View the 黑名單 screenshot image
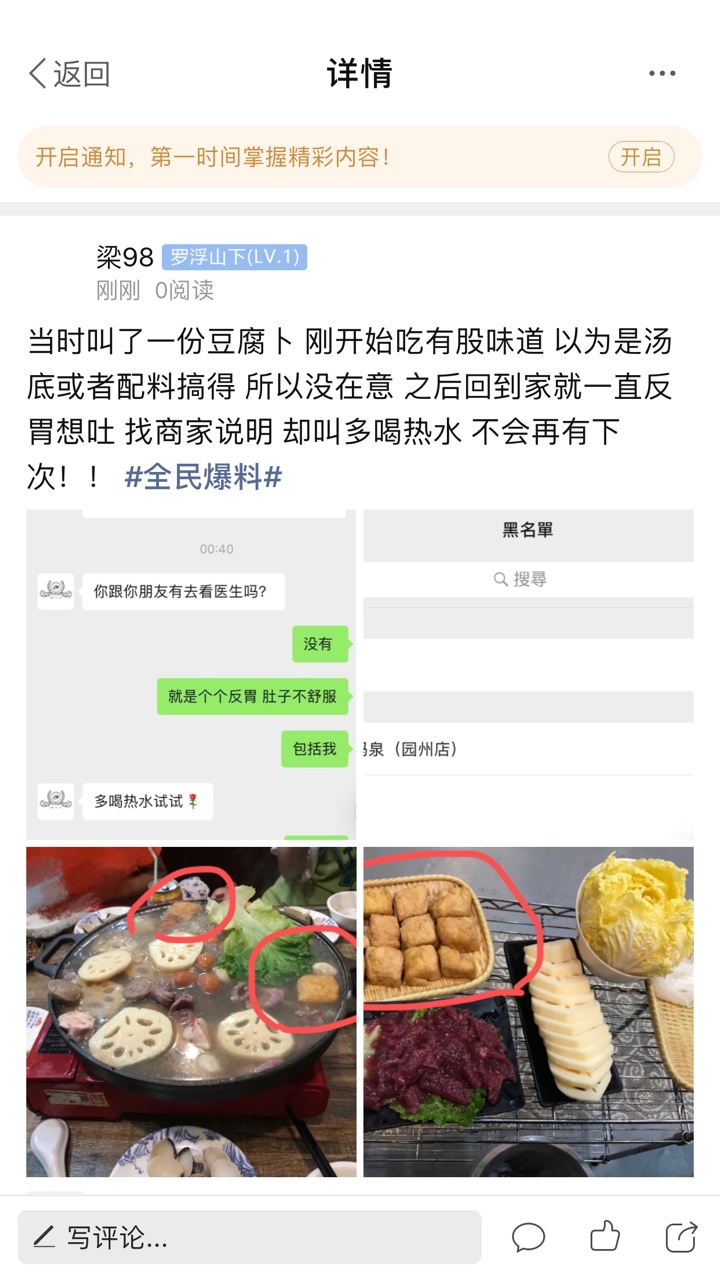Image resolution: width=720 pixels, height=1280 pixels. [528, 674]
